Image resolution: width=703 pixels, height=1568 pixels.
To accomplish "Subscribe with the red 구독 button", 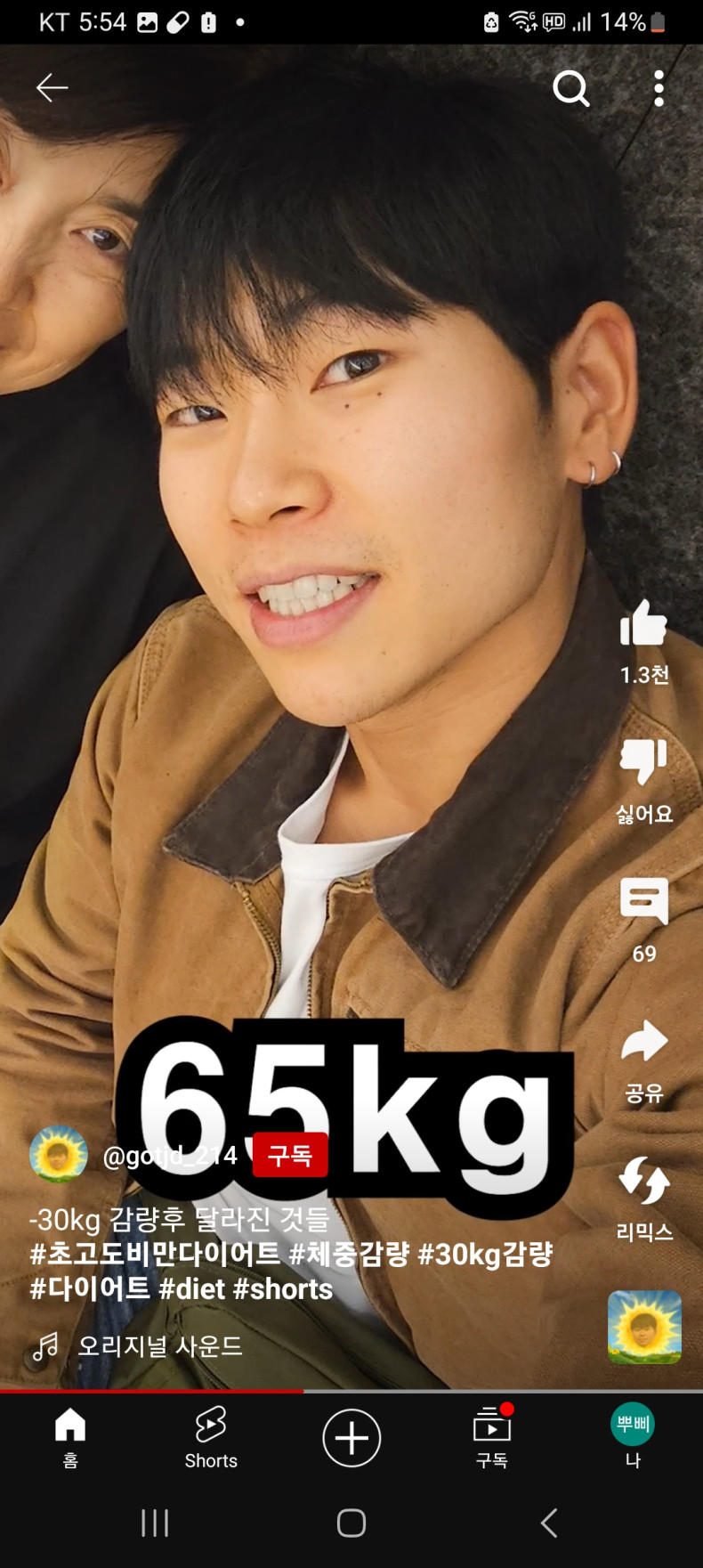I will pyautogui.click(x=290, y=1156).
